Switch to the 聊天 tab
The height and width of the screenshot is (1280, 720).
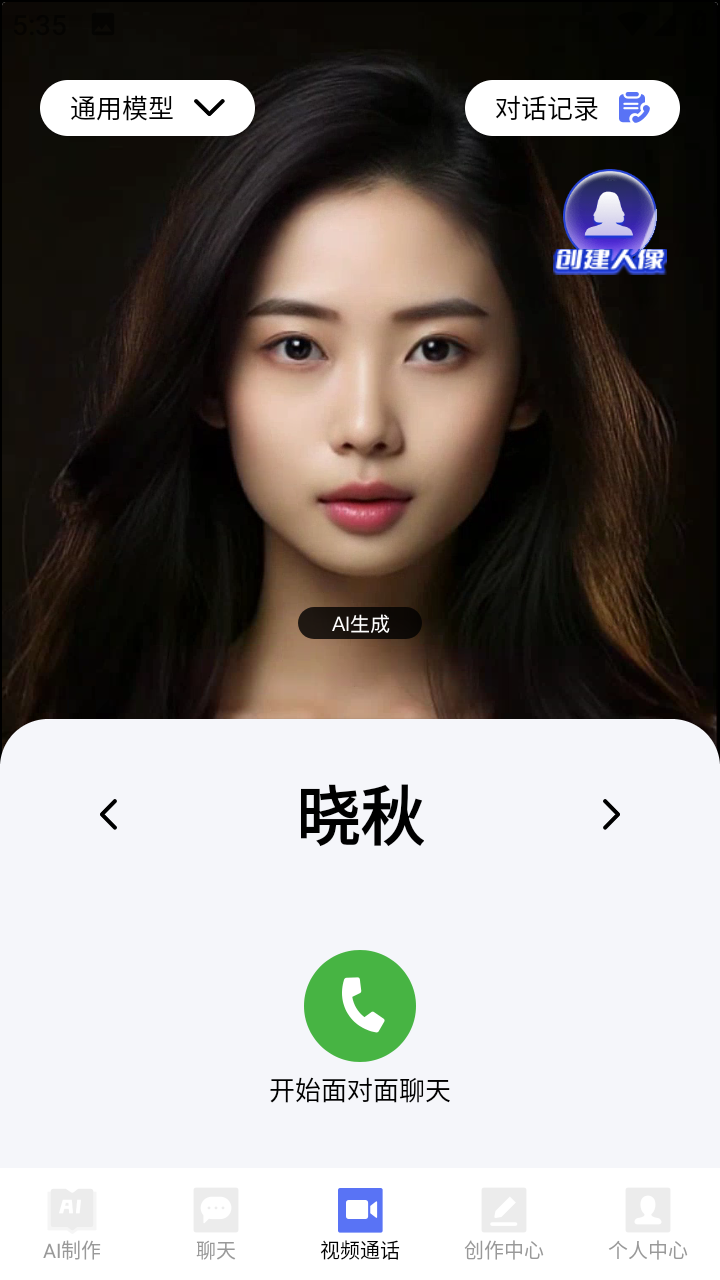click(x=216, y=1224)
